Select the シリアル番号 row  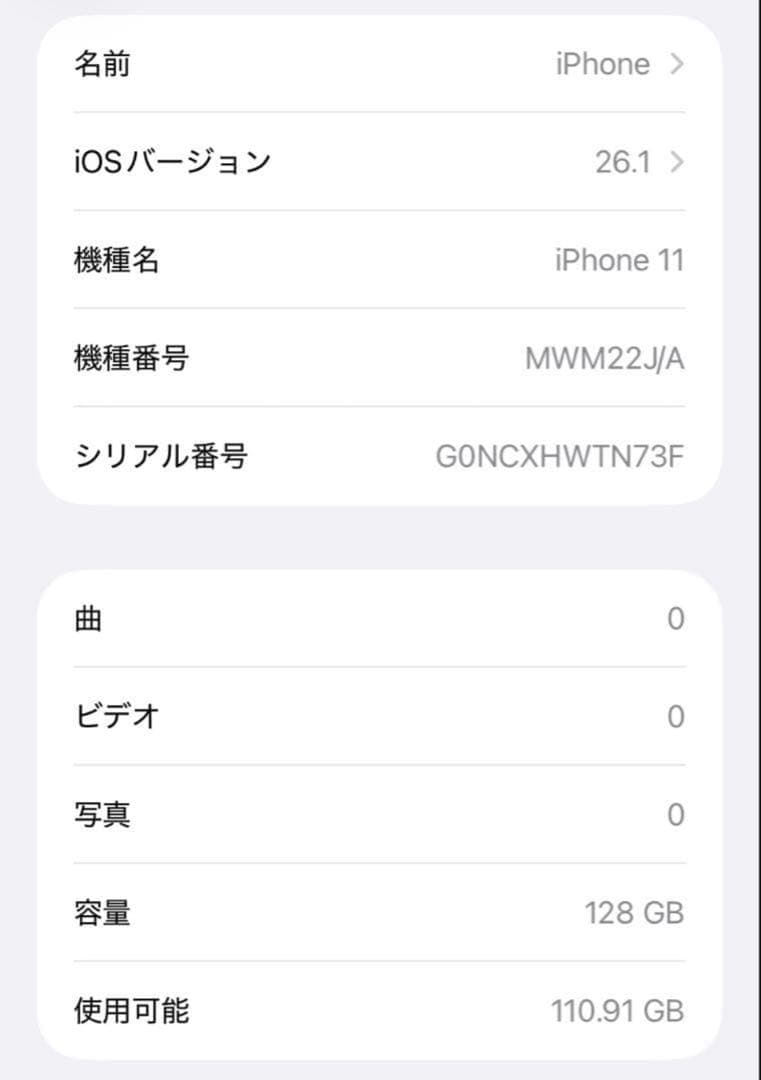380,457
